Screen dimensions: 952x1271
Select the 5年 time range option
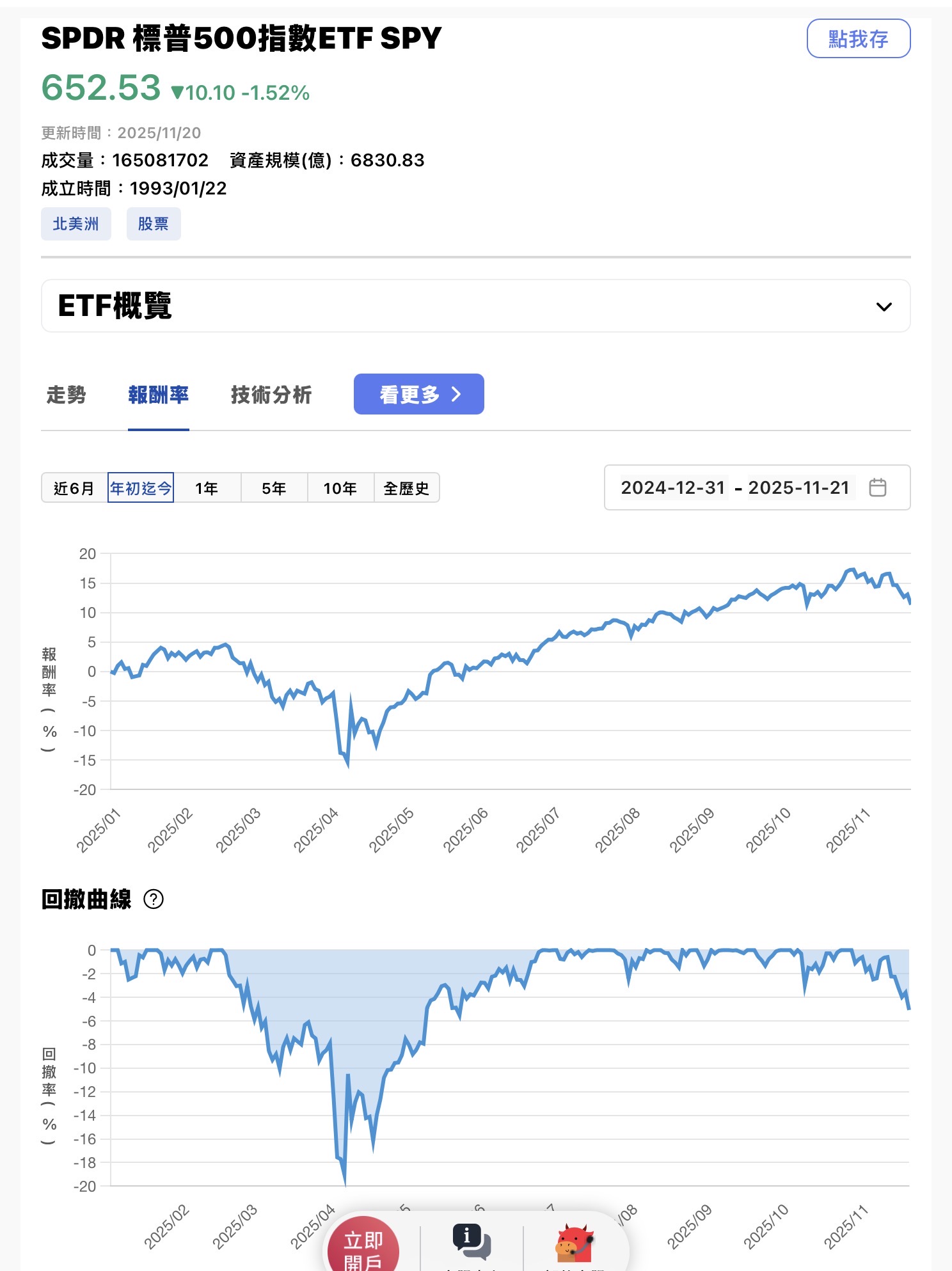(274, 487)
